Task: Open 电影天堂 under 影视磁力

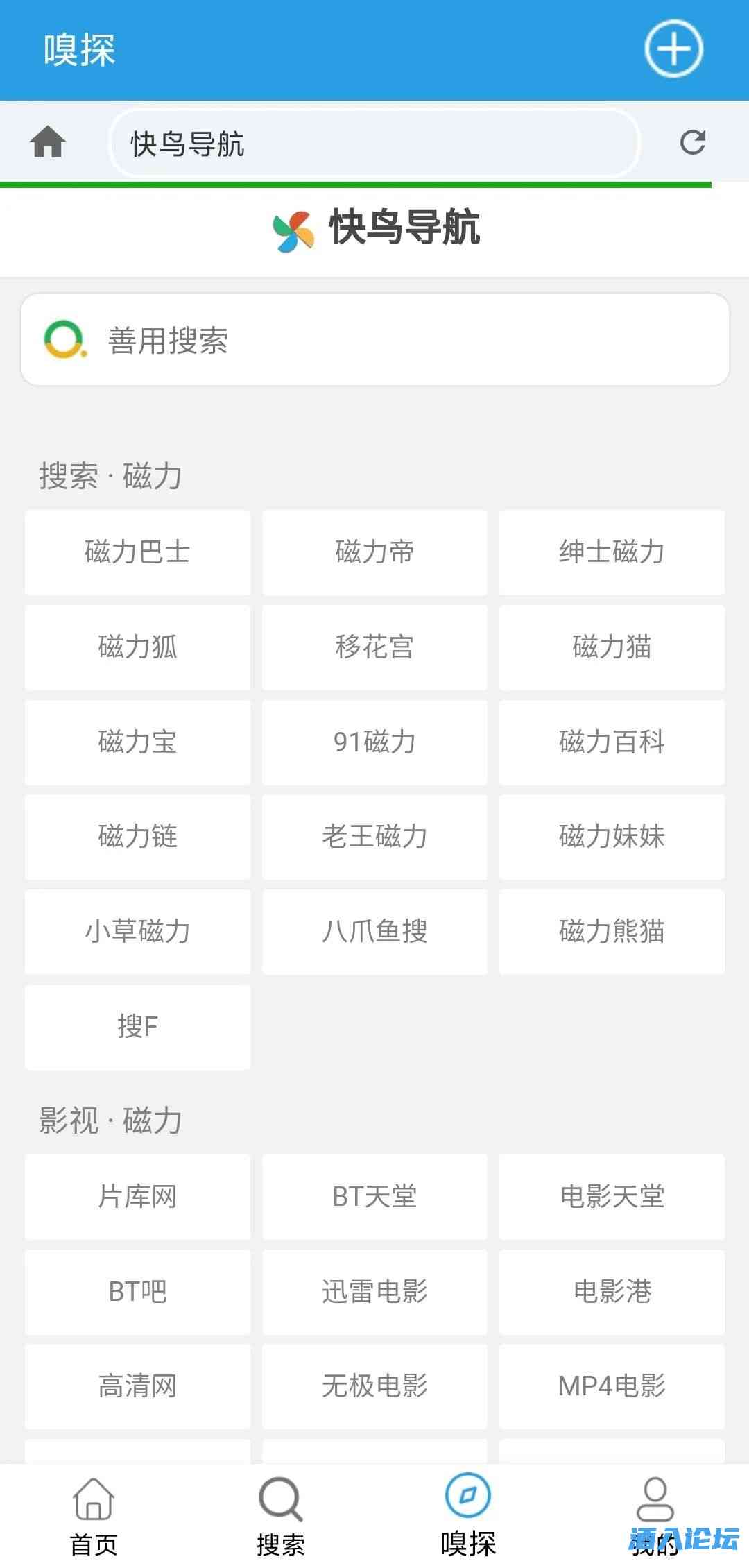Action: [x=612, y=1198]
